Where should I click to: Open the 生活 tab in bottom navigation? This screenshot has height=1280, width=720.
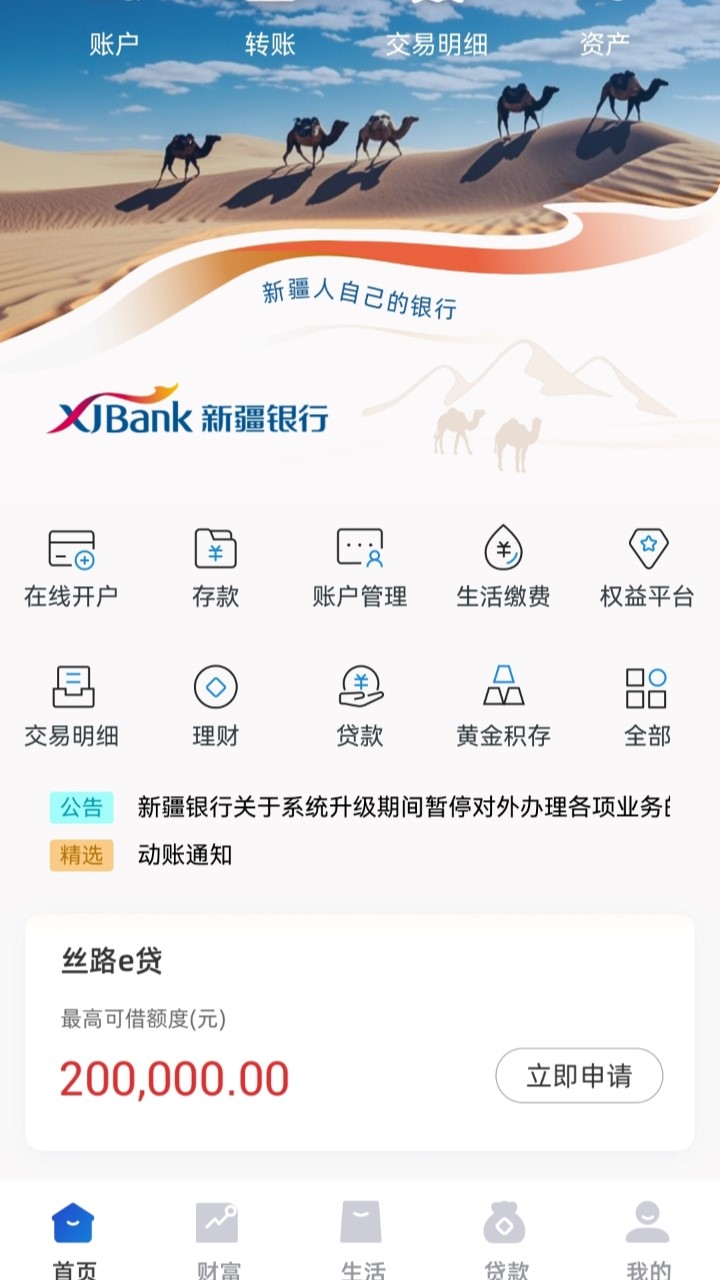(x=360, y=1235)
